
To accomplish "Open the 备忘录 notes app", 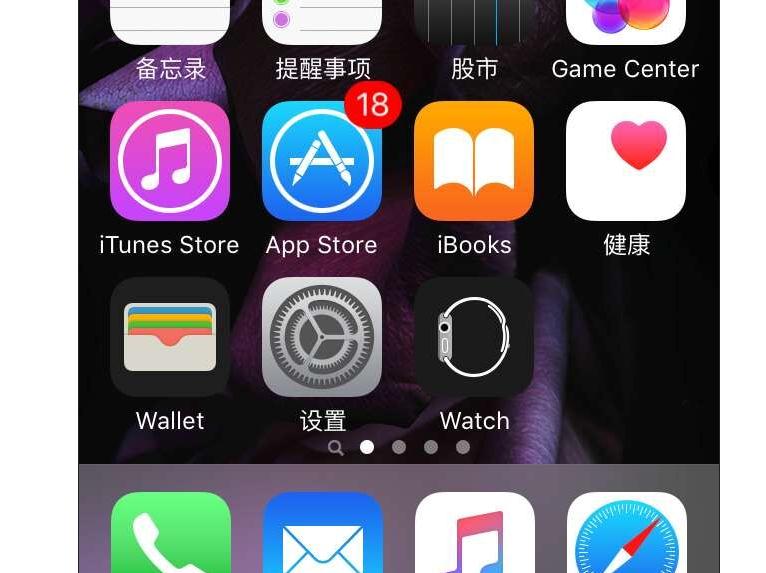I will click(x=170, y=22).
